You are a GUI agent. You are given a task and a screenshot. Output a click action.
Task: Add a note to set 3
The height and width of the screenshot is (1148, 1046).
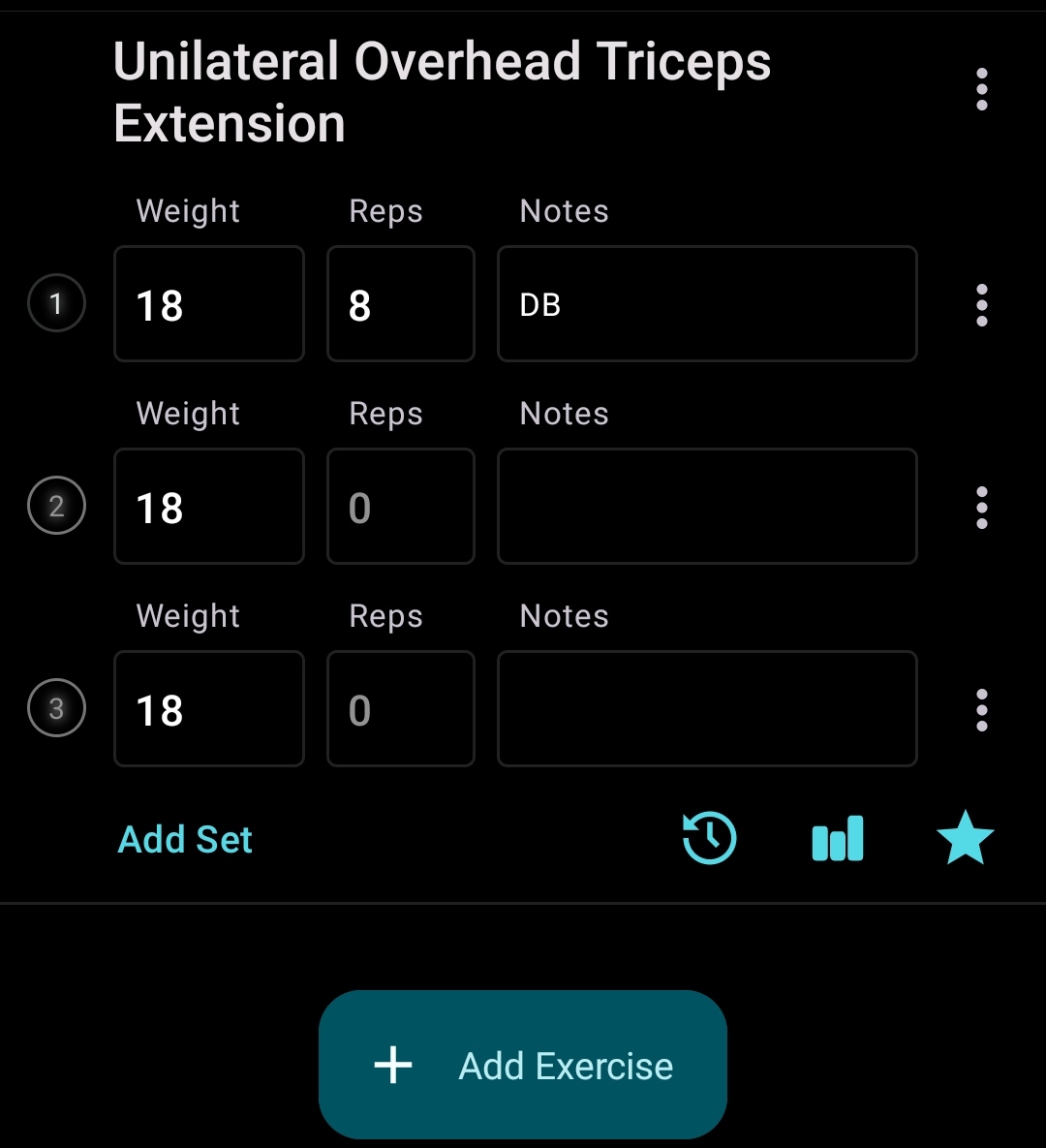[x=707, y=709]
